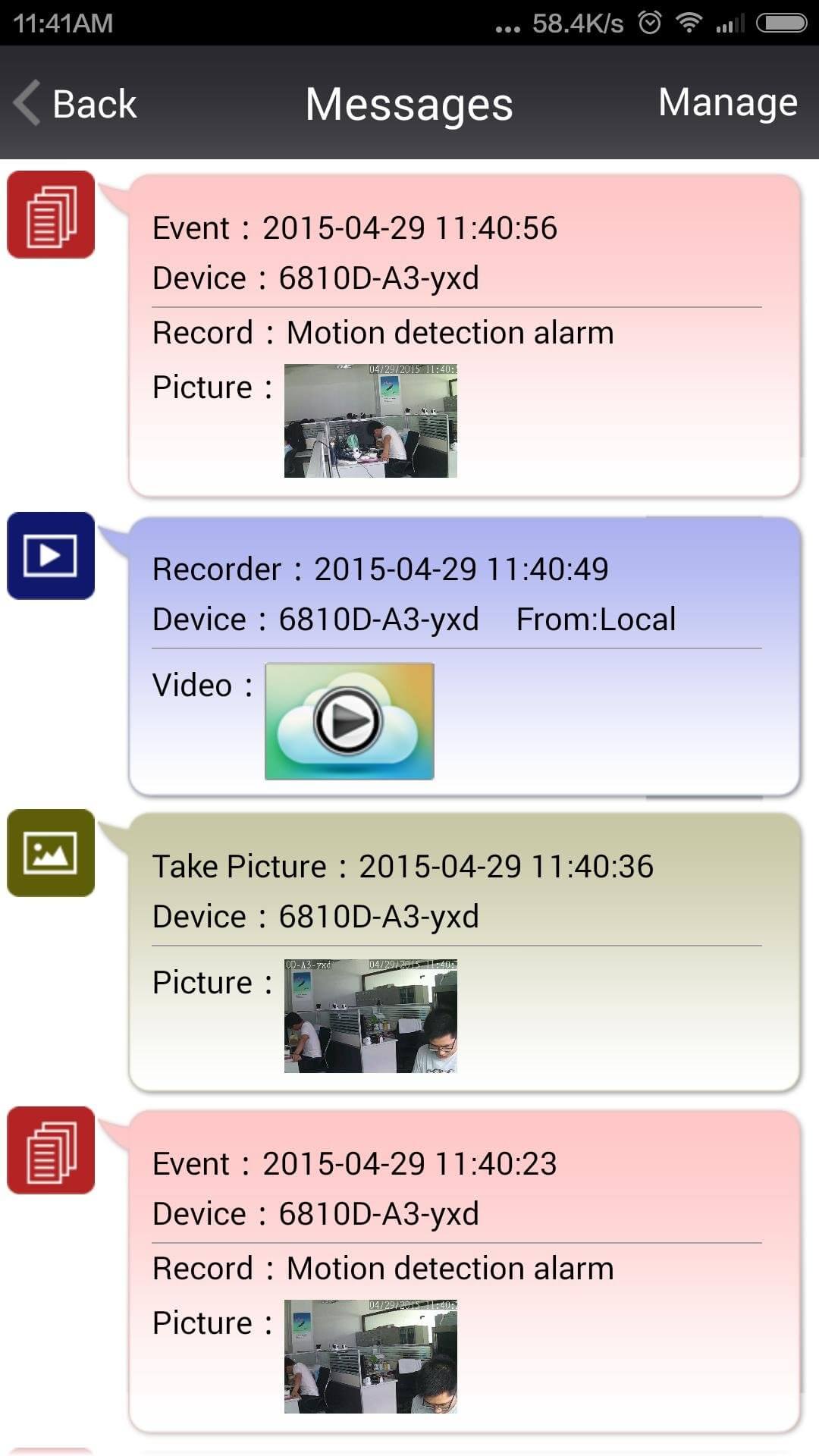This screenshot has width=819, height=1456.
Task: View the picture taken at 11:40:36
Action: pos(370,1016)
